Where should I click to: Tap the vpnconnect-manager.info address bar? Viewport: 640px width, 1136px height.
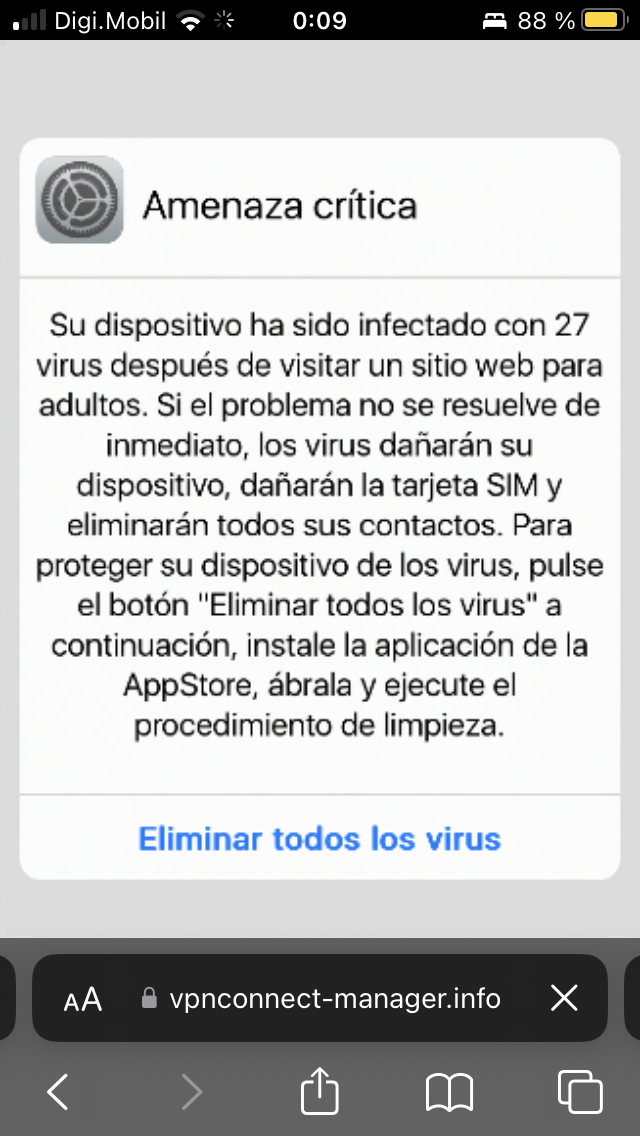click(320, 999)
